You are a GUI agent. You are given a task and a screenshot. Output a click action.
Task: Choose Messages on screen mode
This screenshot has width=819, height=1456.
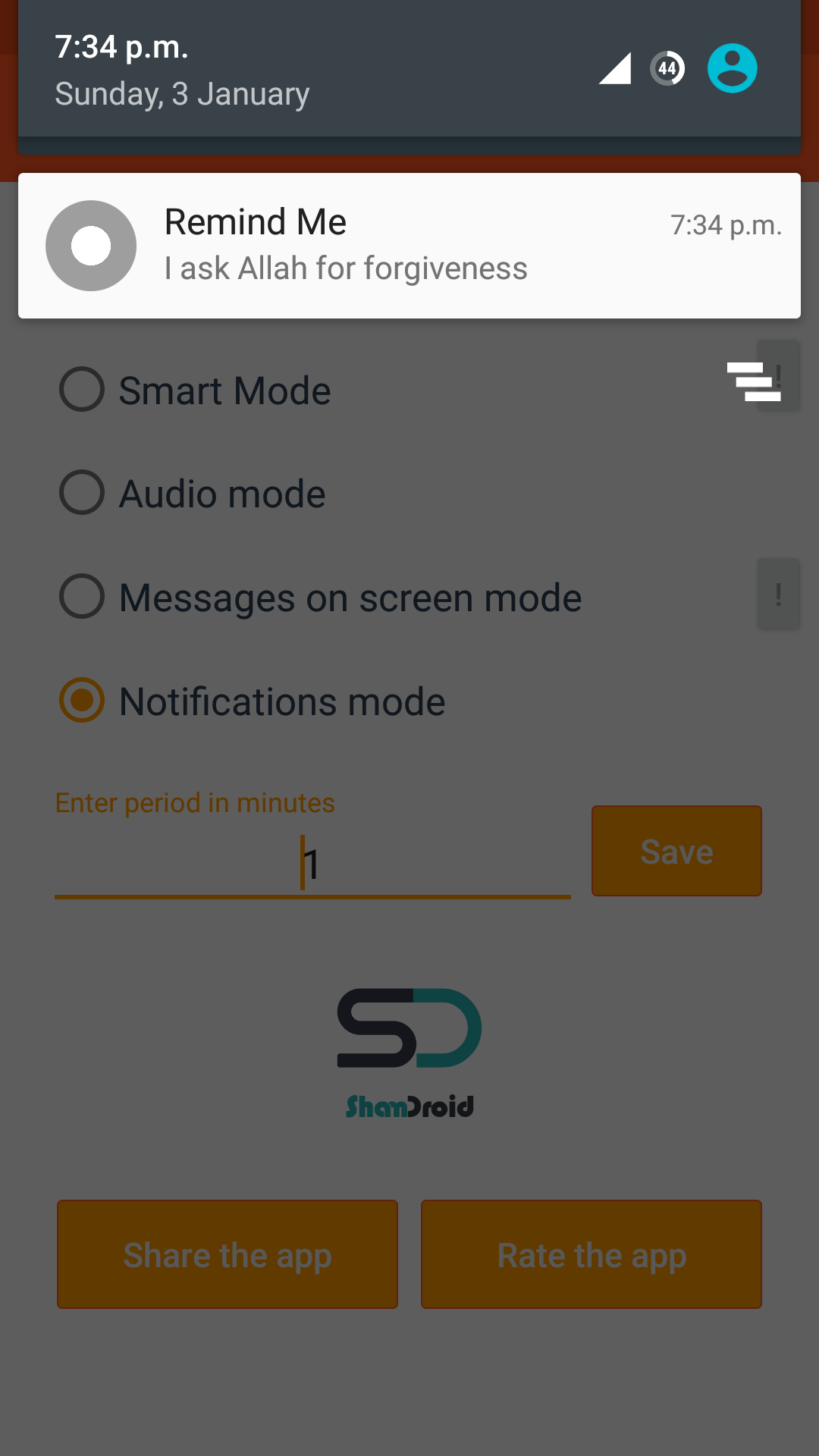(x=321, y=597)
